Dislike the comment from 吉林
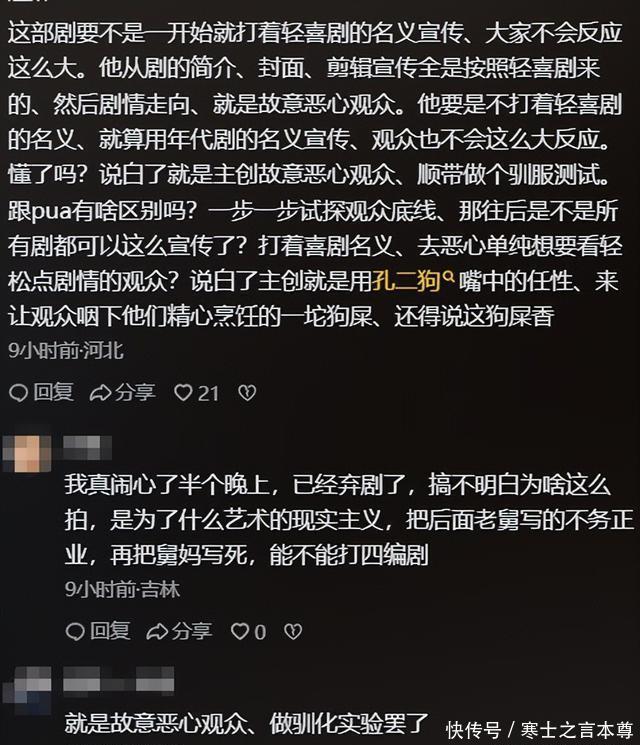Image resolution: width=640 pixels, height=745 pixels. point(293,631)
